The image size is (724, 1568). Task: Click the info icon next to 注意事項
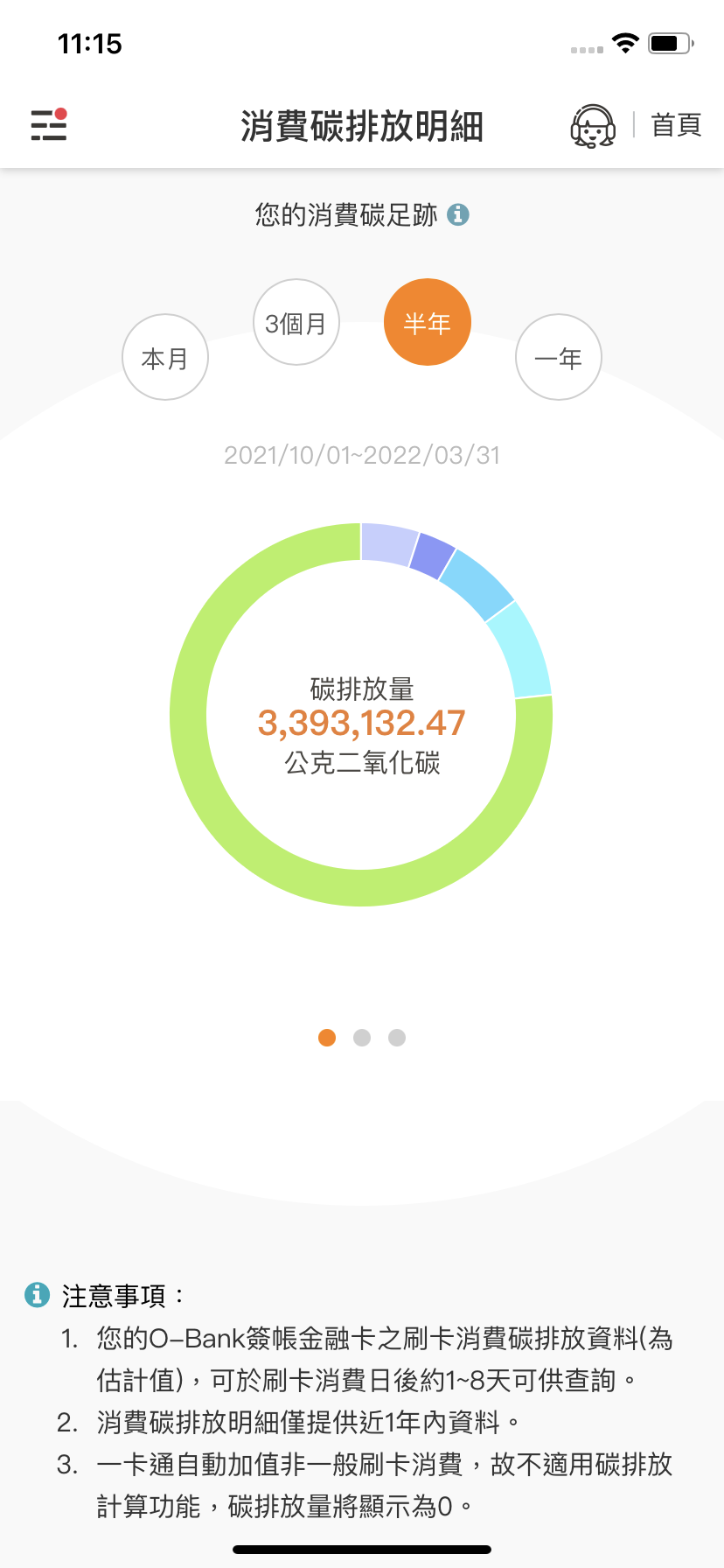[37, 1297]
